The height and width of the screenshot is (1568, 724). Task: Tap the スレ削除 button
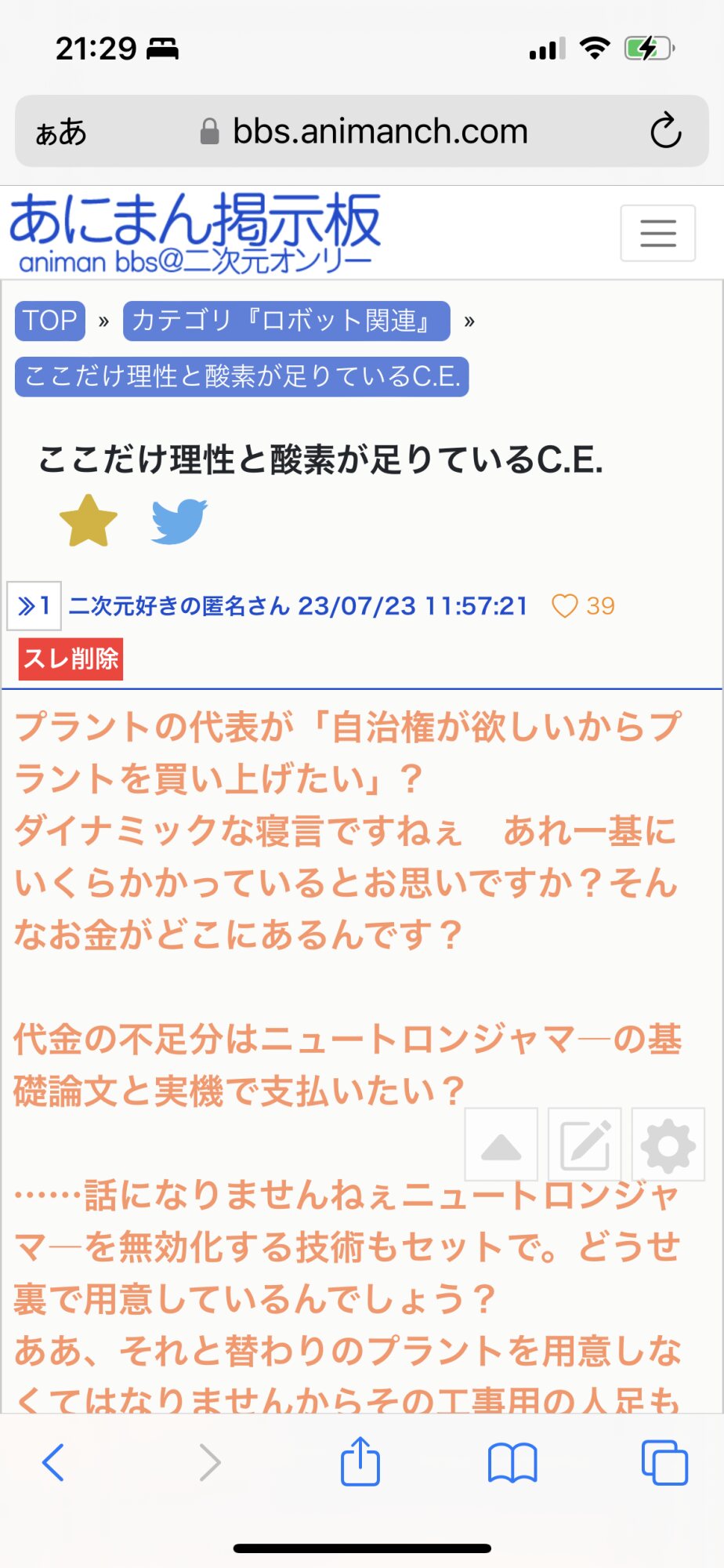pyautogui.click(x=71, y=659)
